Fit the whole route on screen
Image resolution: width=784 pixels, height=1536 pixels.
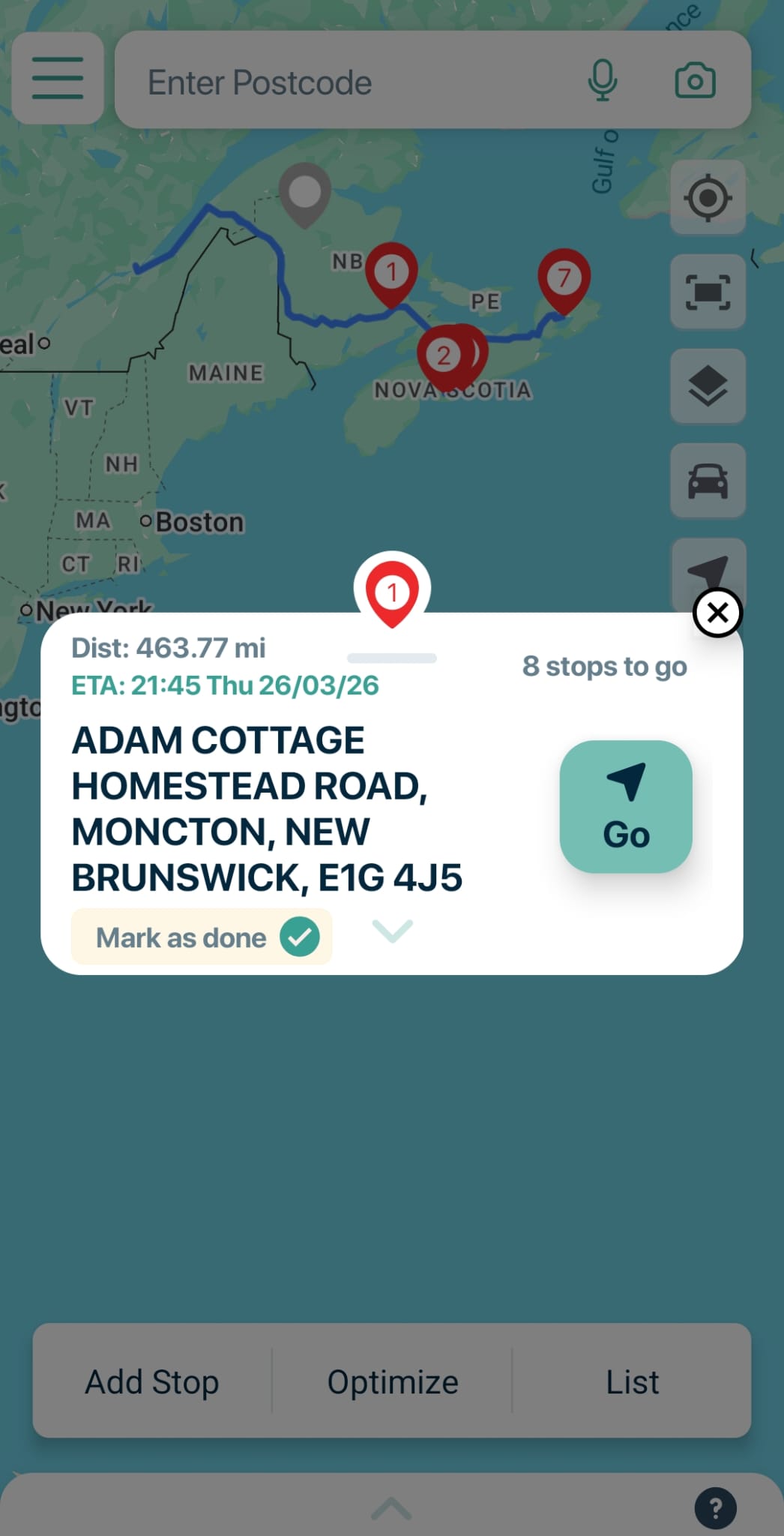coord(708,292)
